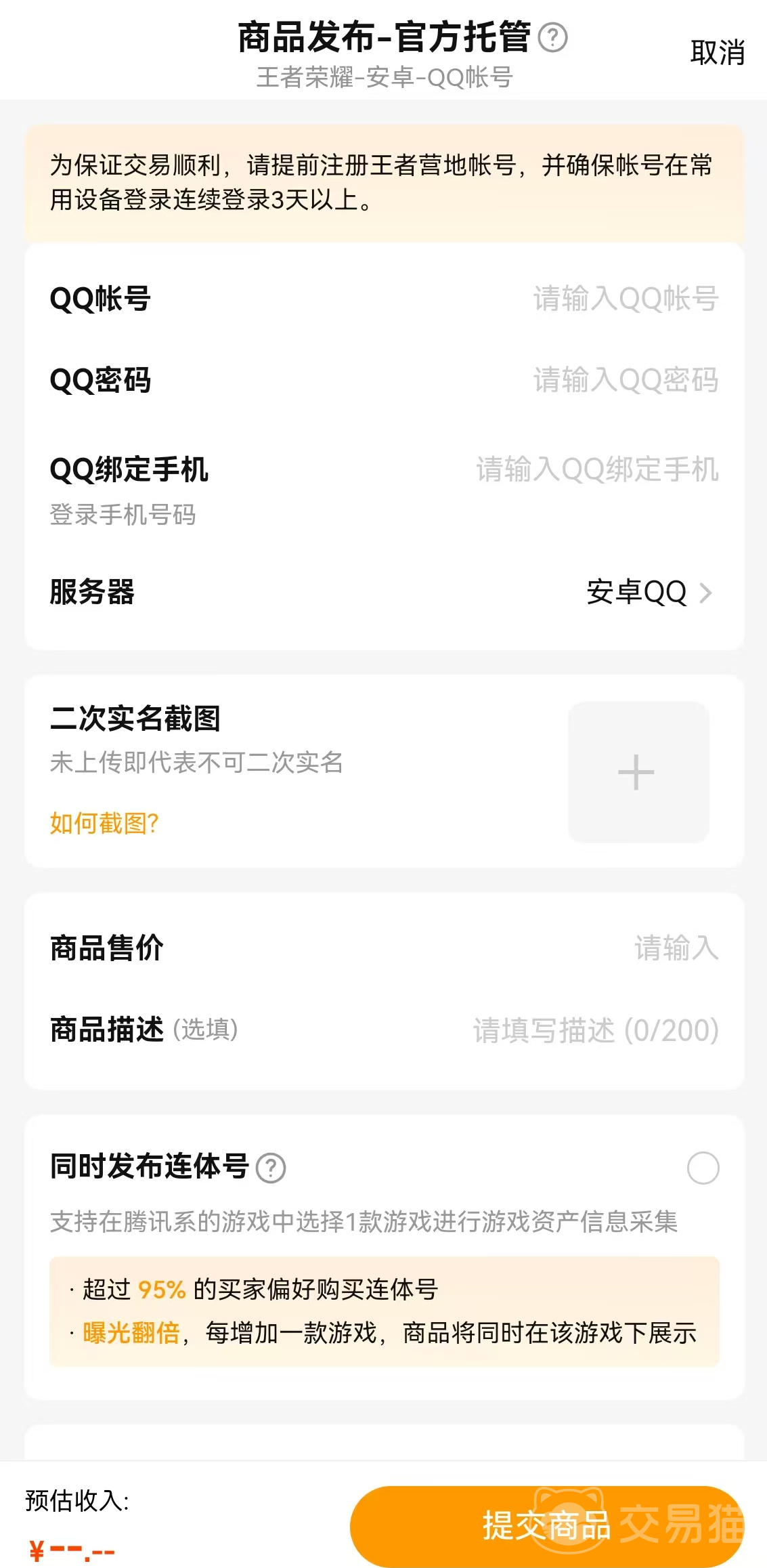Tap the 商品售价 price field
The width and height of the screenshot is (767, 1568).
(x=675, y=948)
